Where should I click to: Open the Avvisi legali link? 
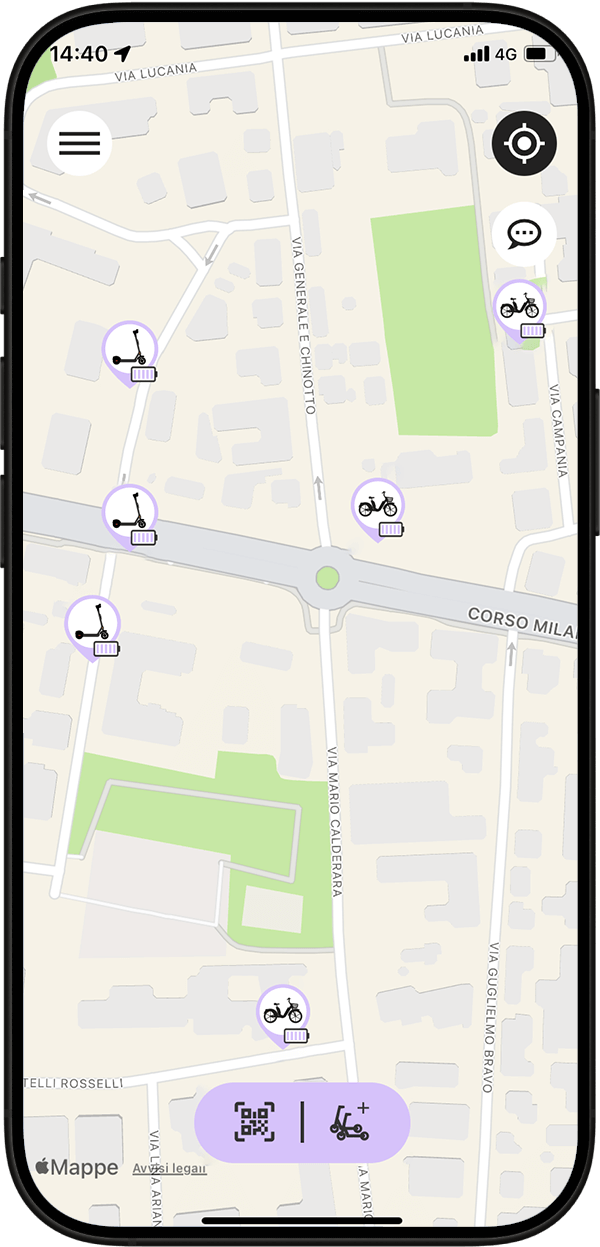(169, 1168)
